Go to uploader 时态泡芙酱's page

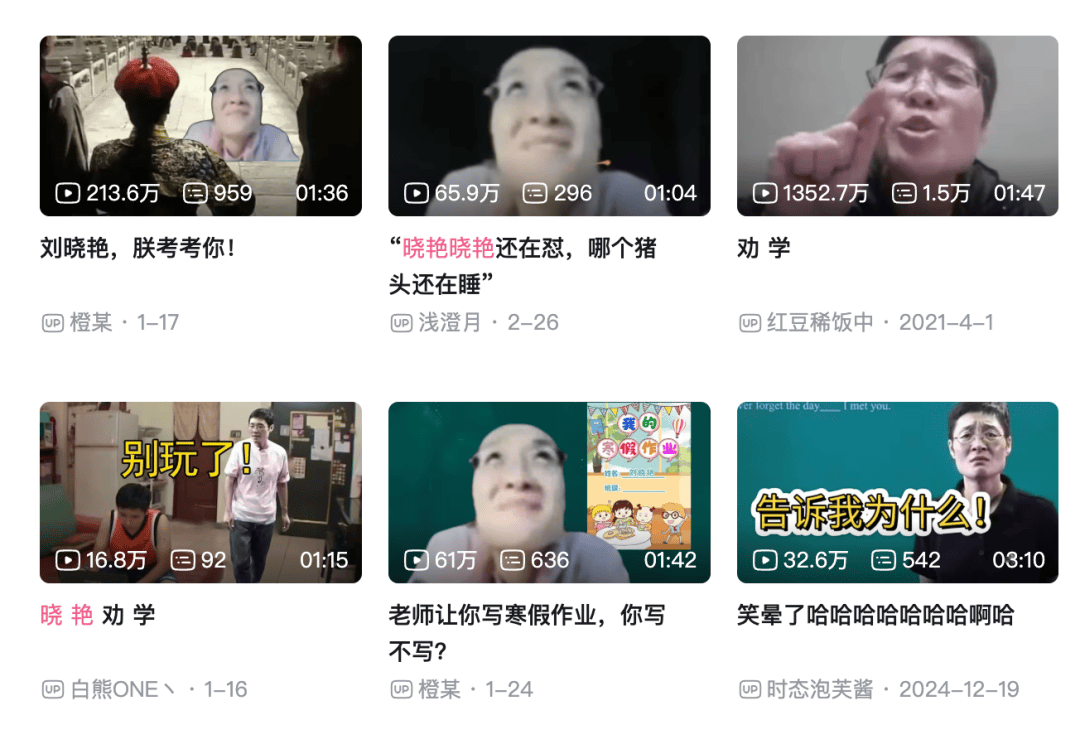[820, 689]
